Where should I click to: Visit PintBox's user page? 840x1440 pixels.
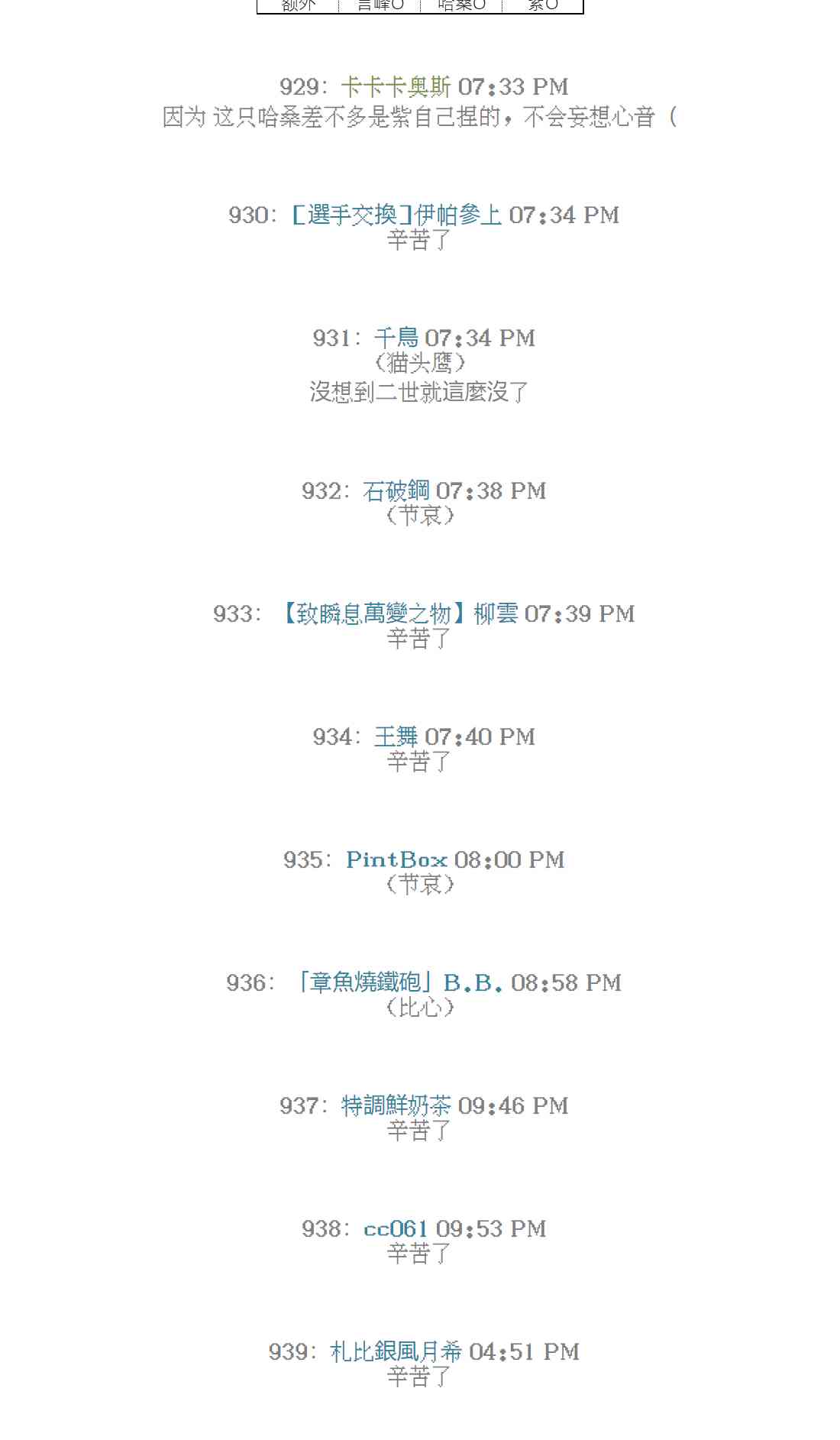coord(396,860)
